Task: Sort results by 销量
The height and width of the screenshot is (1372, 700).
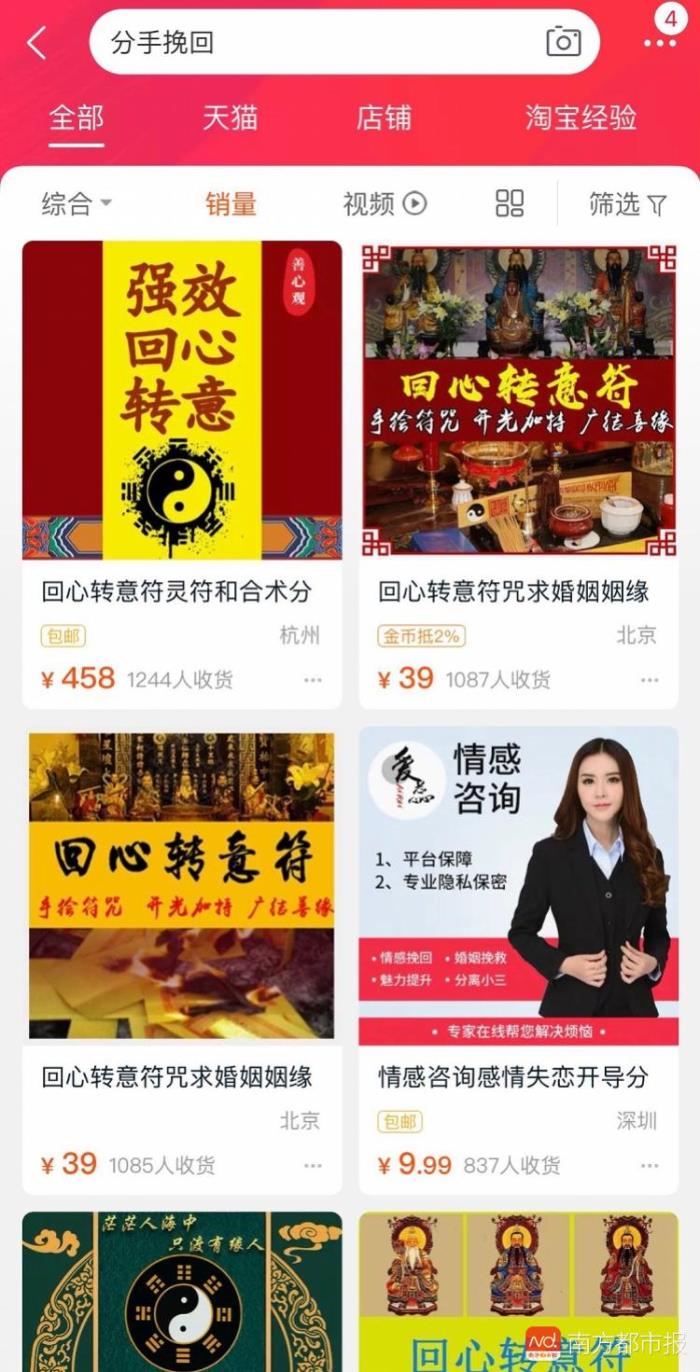Action: click(x=231, y=205)
